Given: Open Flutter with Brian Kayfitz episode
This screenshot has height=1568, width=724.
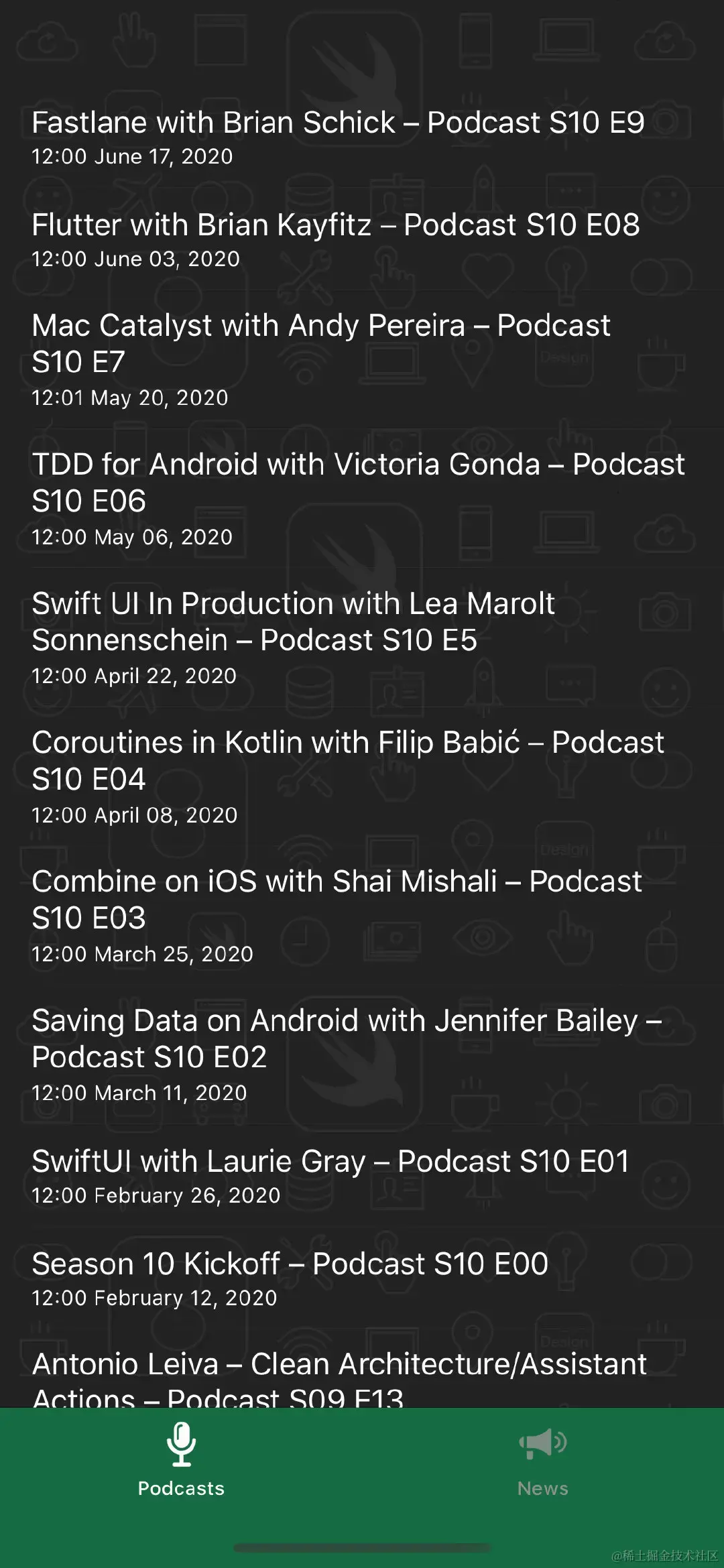Looking at the screenshot, I should tap(335, 239).
